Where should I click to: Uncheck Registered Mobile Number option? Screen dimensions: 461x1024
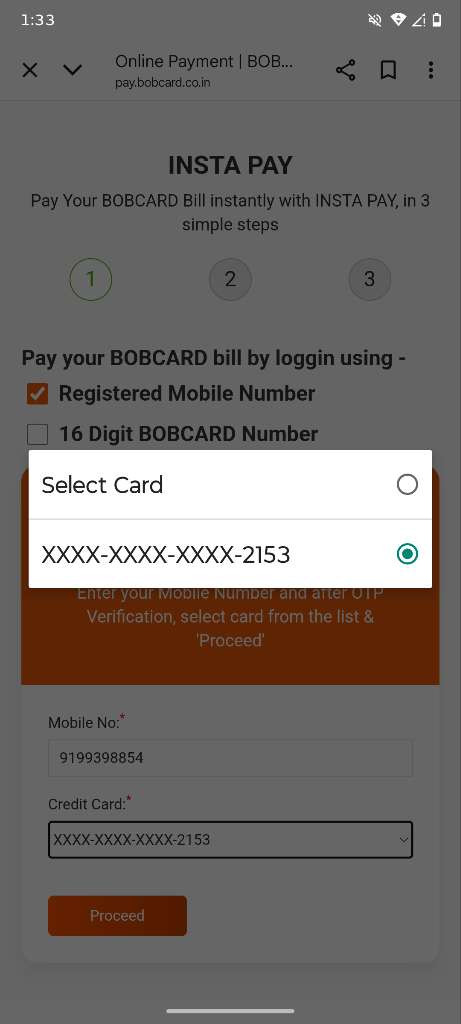click(37, 394)
